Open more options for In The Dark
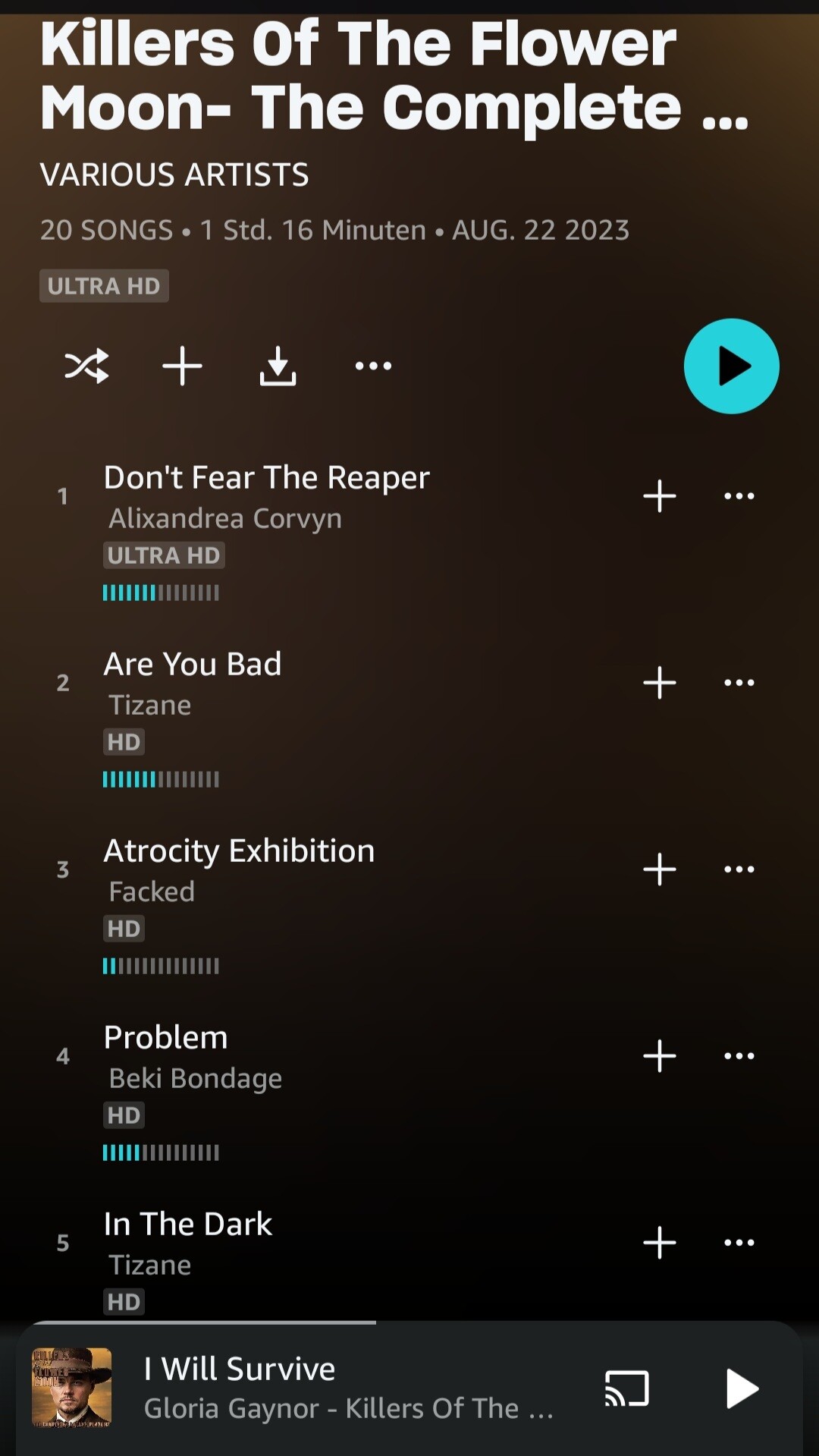The image size is (819, 1456). coord(739,1243)
